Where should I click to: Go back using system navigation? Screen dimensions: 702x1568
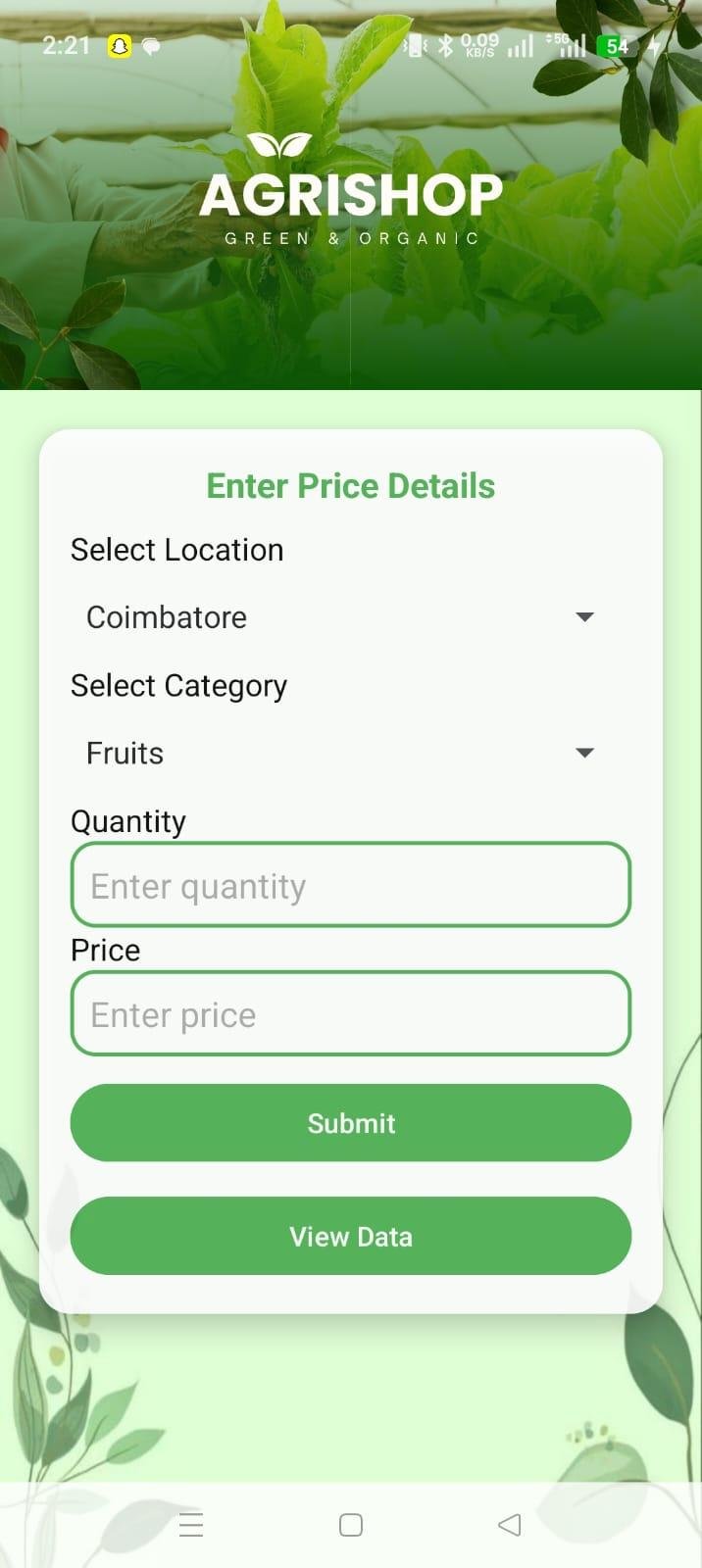click(509, 1525)
